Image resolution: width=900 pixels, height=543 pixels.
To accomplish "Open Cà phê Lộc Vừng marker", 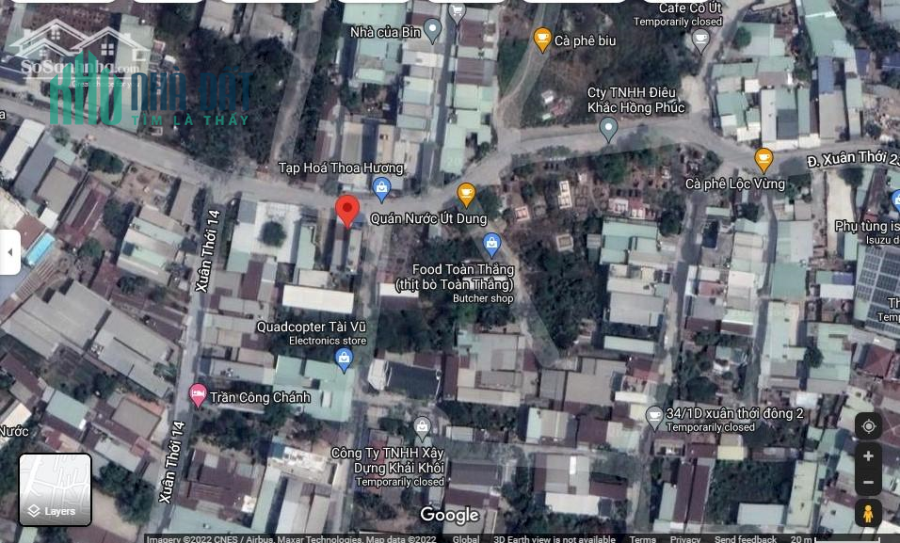I will 764,159.
